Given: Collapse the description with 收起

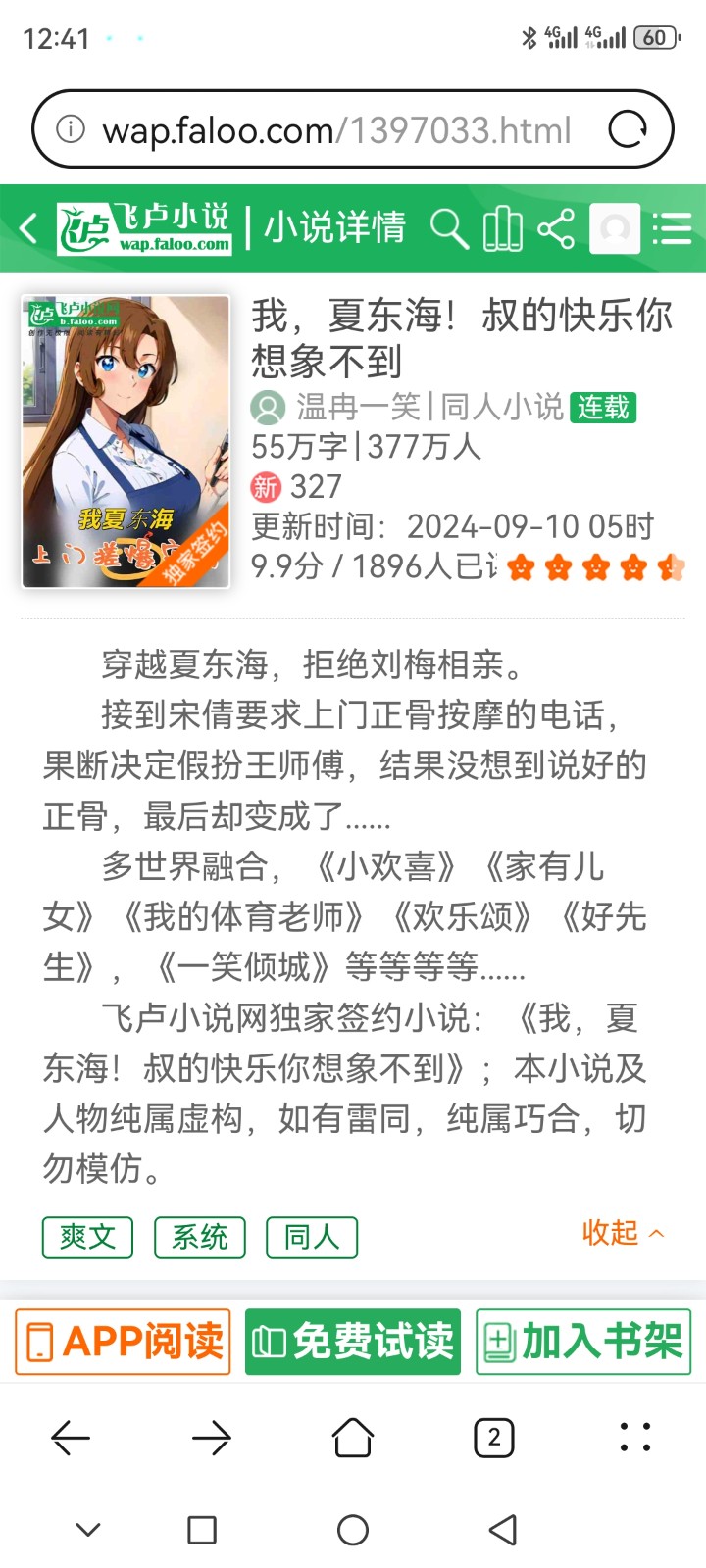Looking at the screenshot, I should (x=623, y=1233).
